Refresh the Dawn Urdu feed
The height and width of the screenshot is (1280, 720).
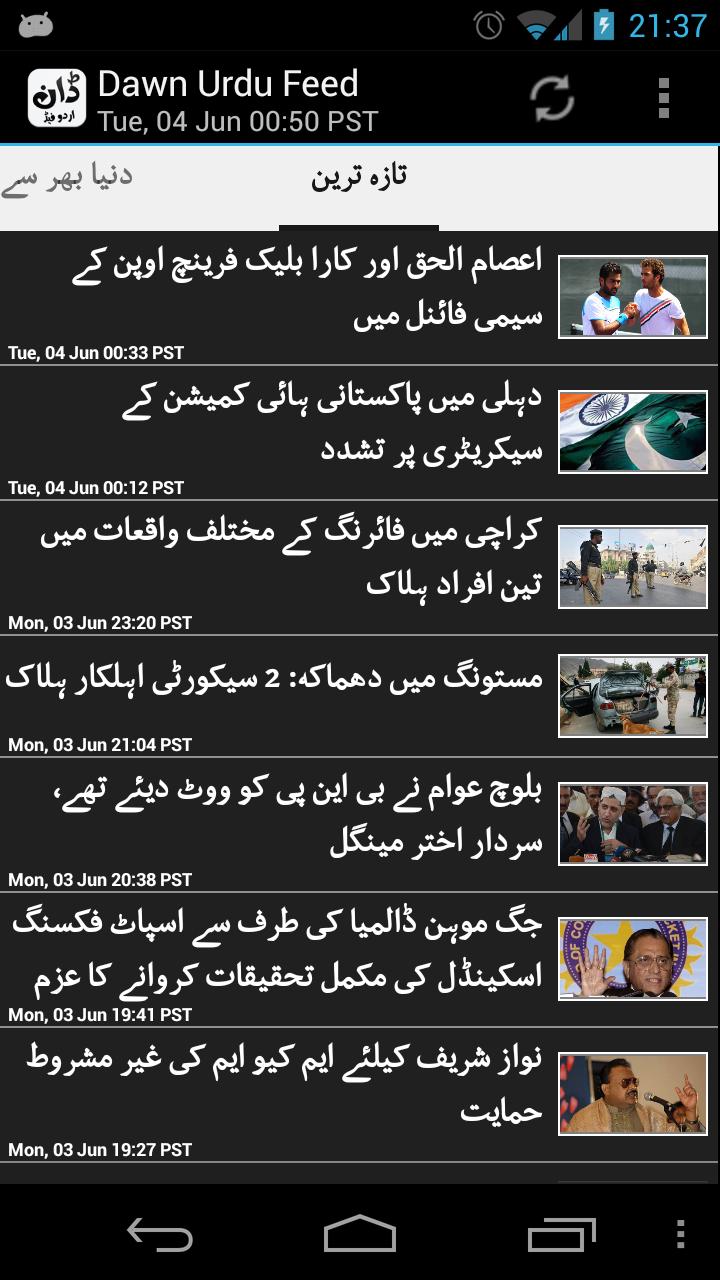point(552,98)
